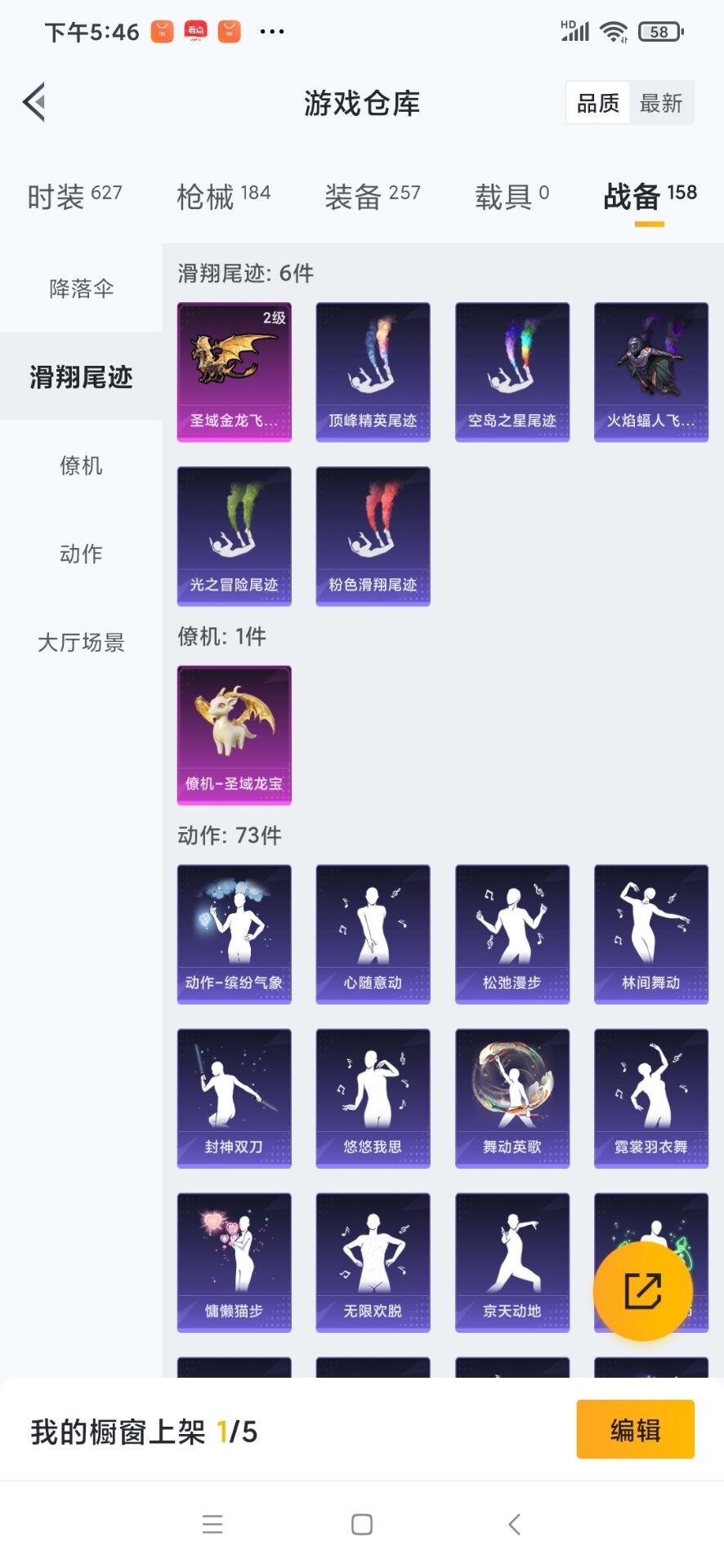
Task: Switch to the 枪械 tab
Action: (x=223, y=196)
